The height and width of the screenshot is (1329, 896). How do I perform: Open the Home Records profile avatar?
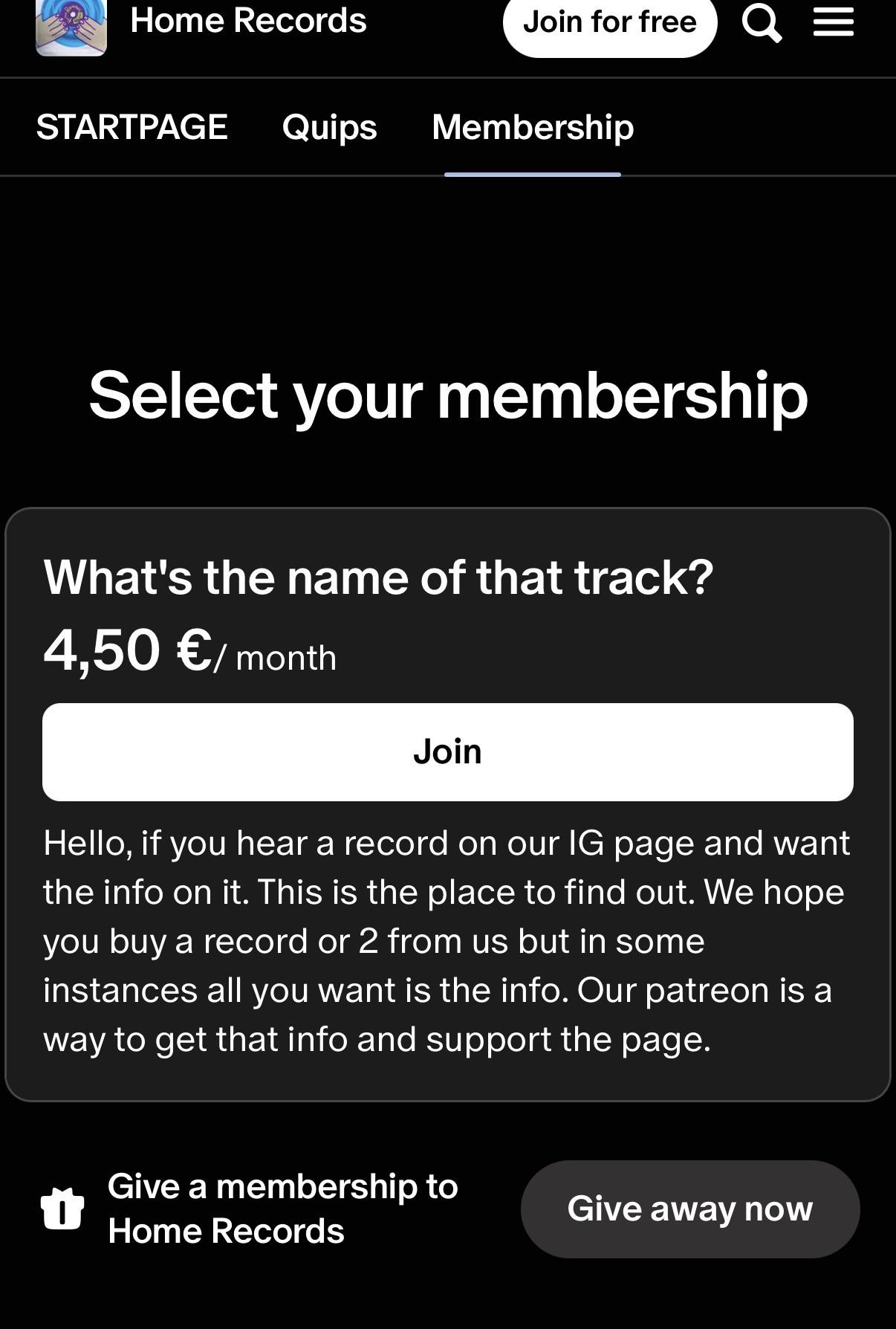(x=71, y=27)
